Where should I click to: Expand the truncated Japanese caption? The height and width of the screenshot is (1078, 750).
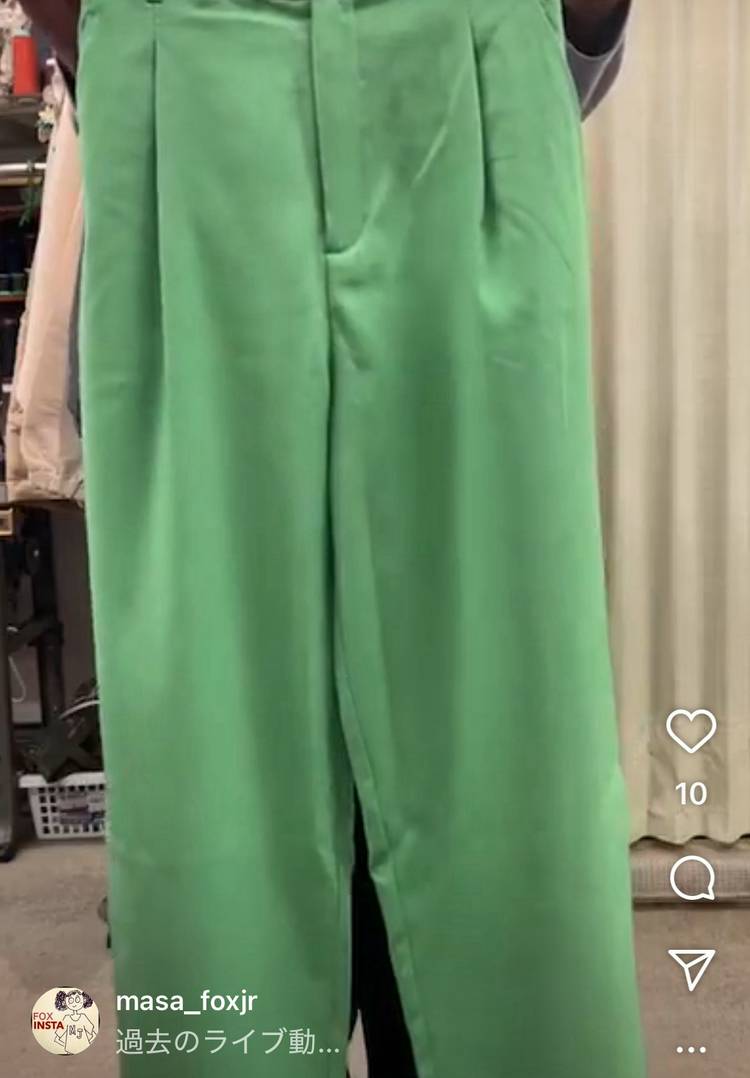228,1042
